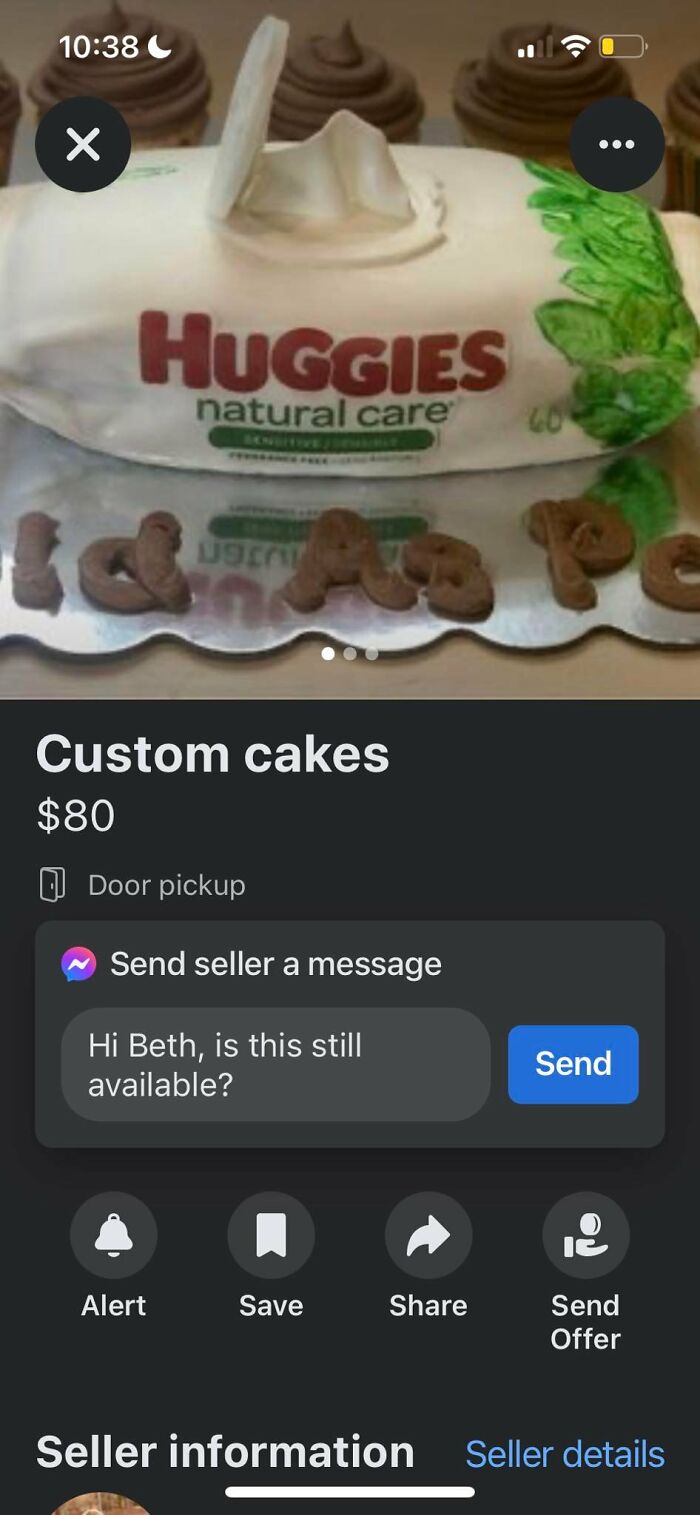This screenshot has width=700, height=1515.
Task: Close the Custom cakes listing
Action: point(83,145)
